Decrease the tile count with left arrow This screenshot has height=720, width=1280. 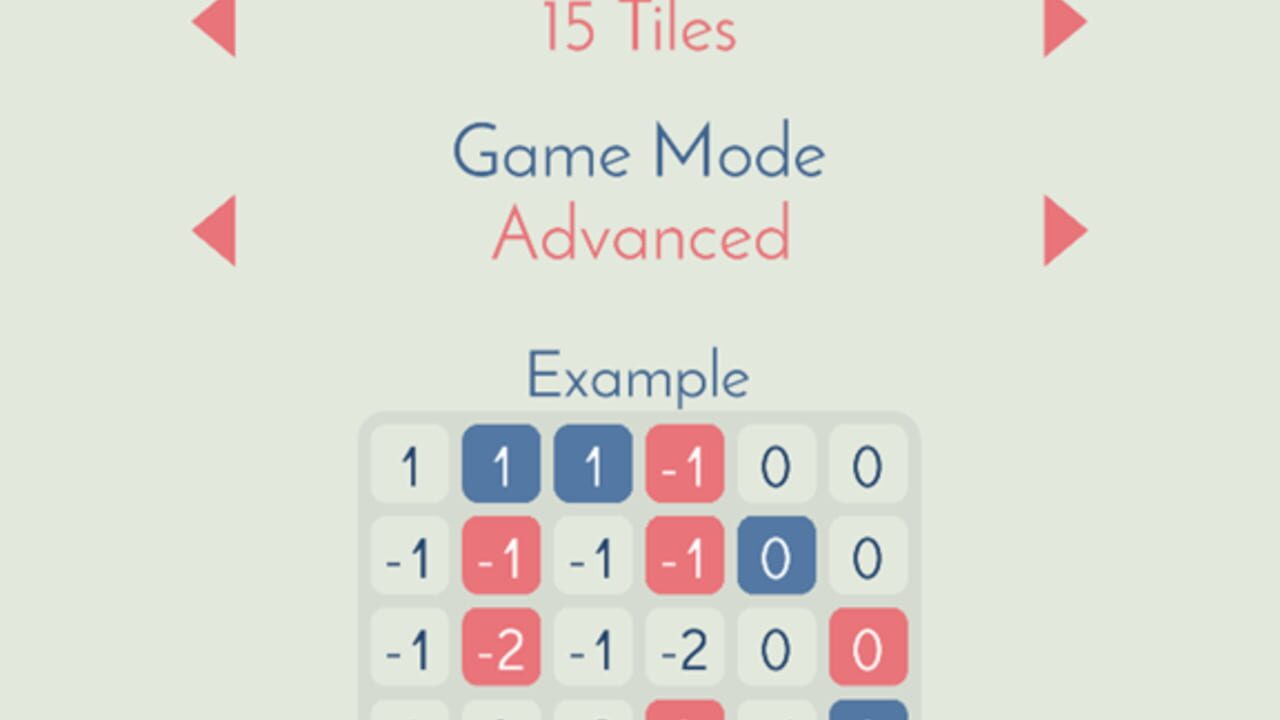pyautogui.click(x=215, y=25)
